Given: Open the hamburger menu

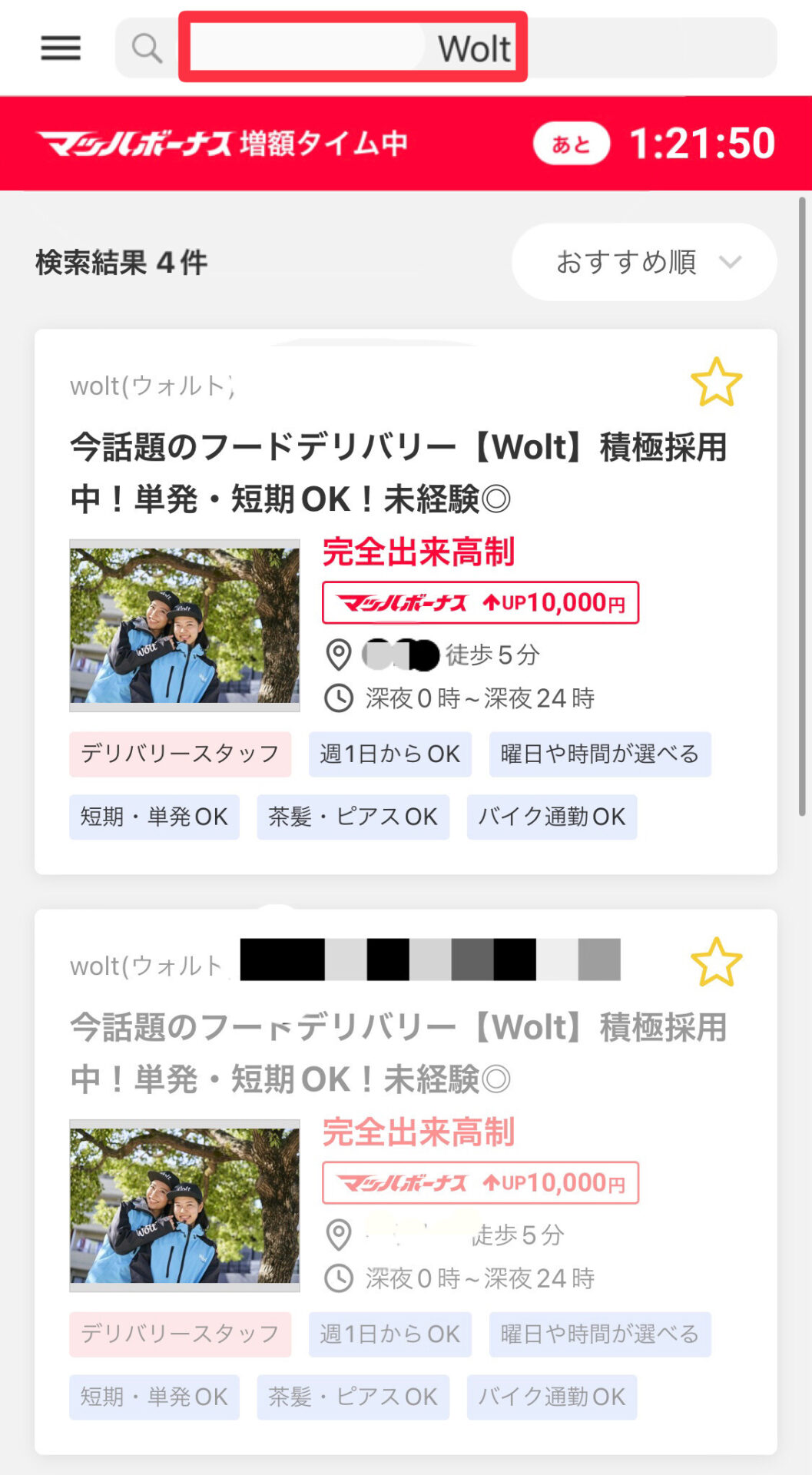Looking at the screenshot, I should pyautogui.click(x=61, y=48).
